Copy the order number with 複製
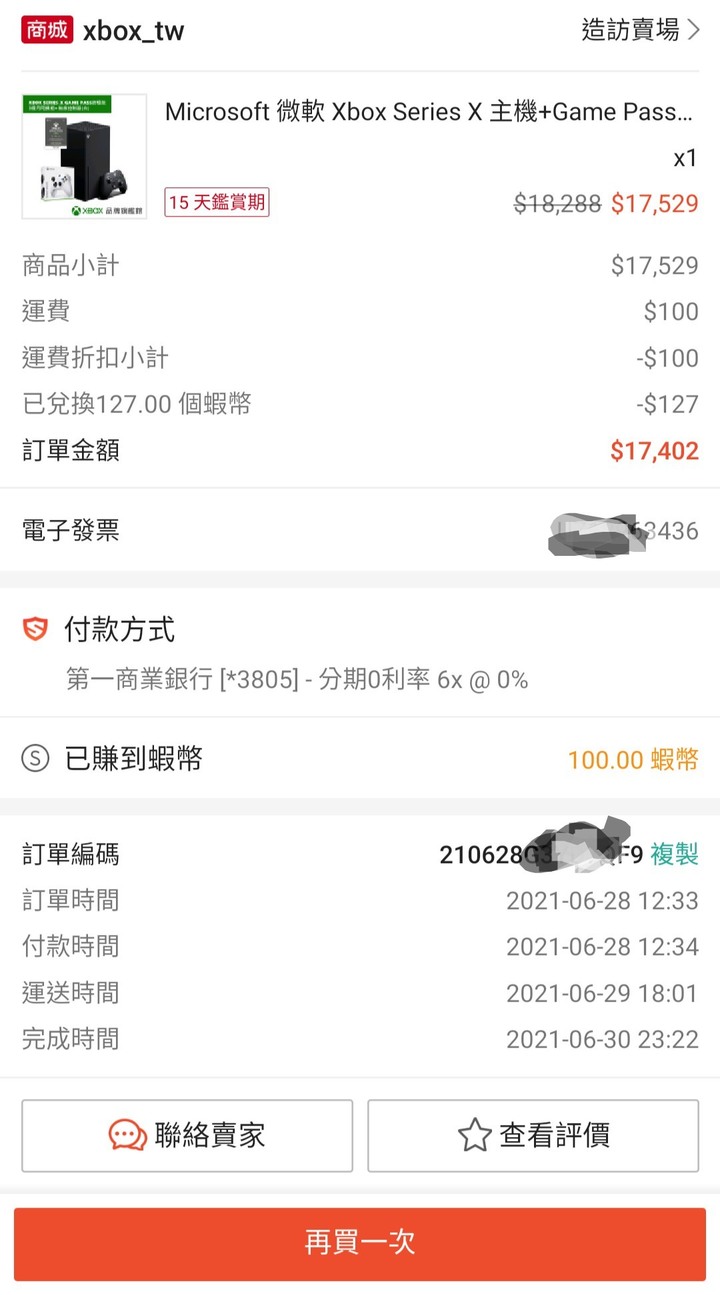Screen dimensions: 720x1295 coord(674,854)
